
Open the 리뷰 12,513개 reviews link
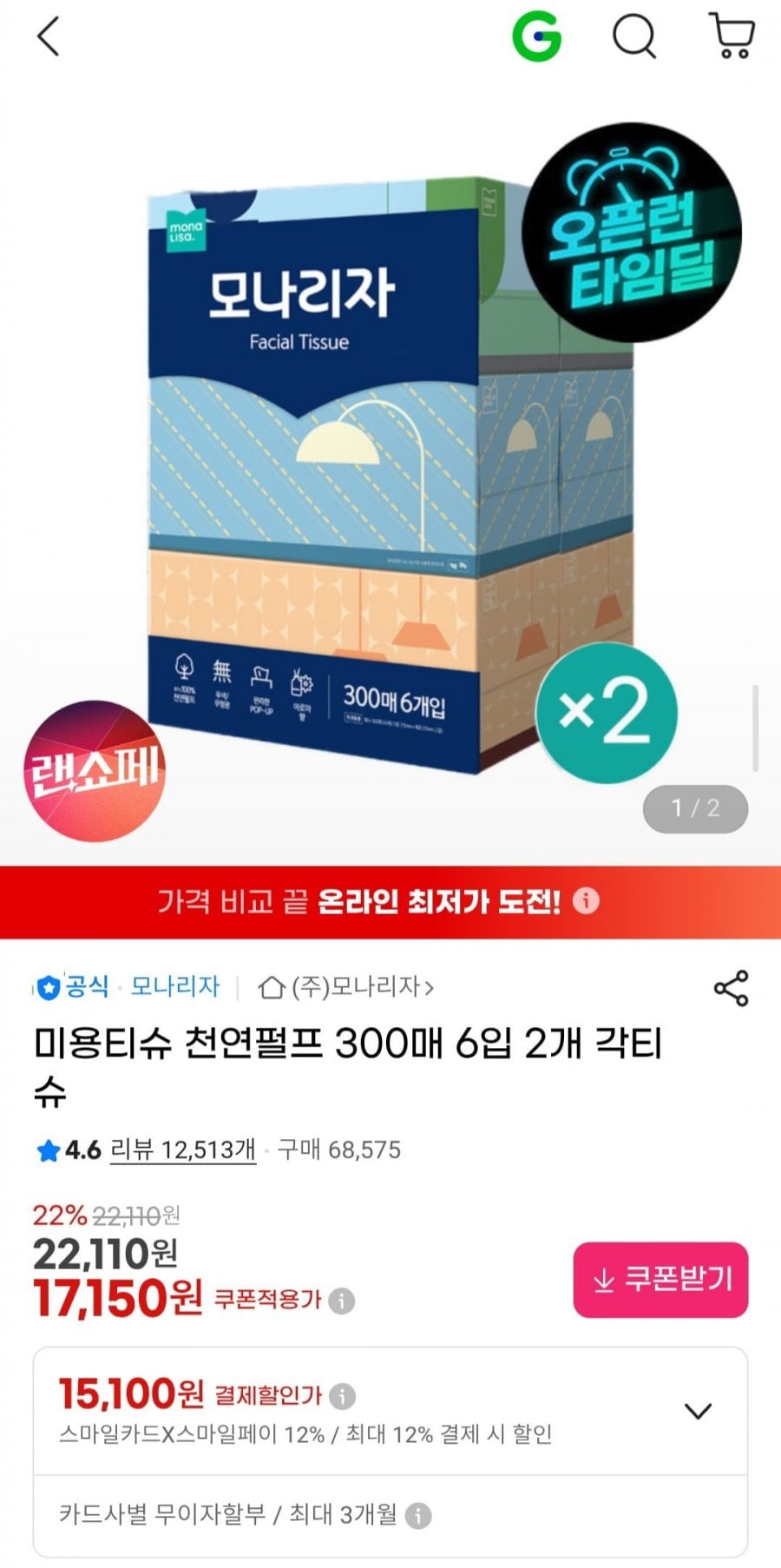click(x=183, y=1150)
